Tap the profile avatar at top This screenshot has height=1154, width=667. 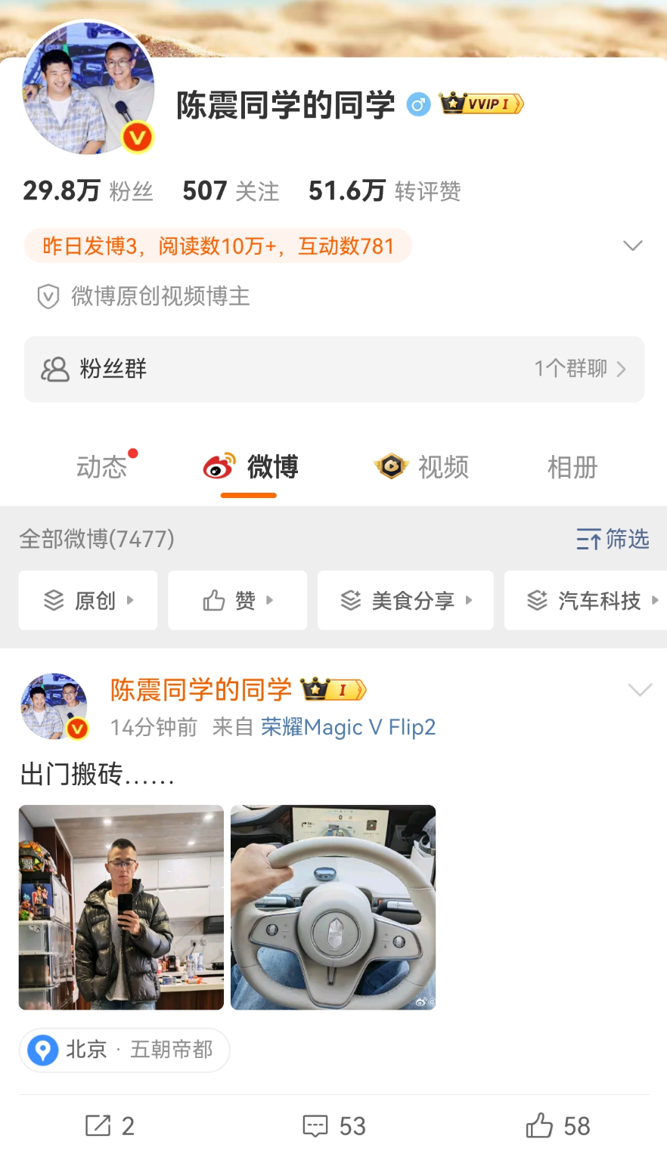pos(88,89)
